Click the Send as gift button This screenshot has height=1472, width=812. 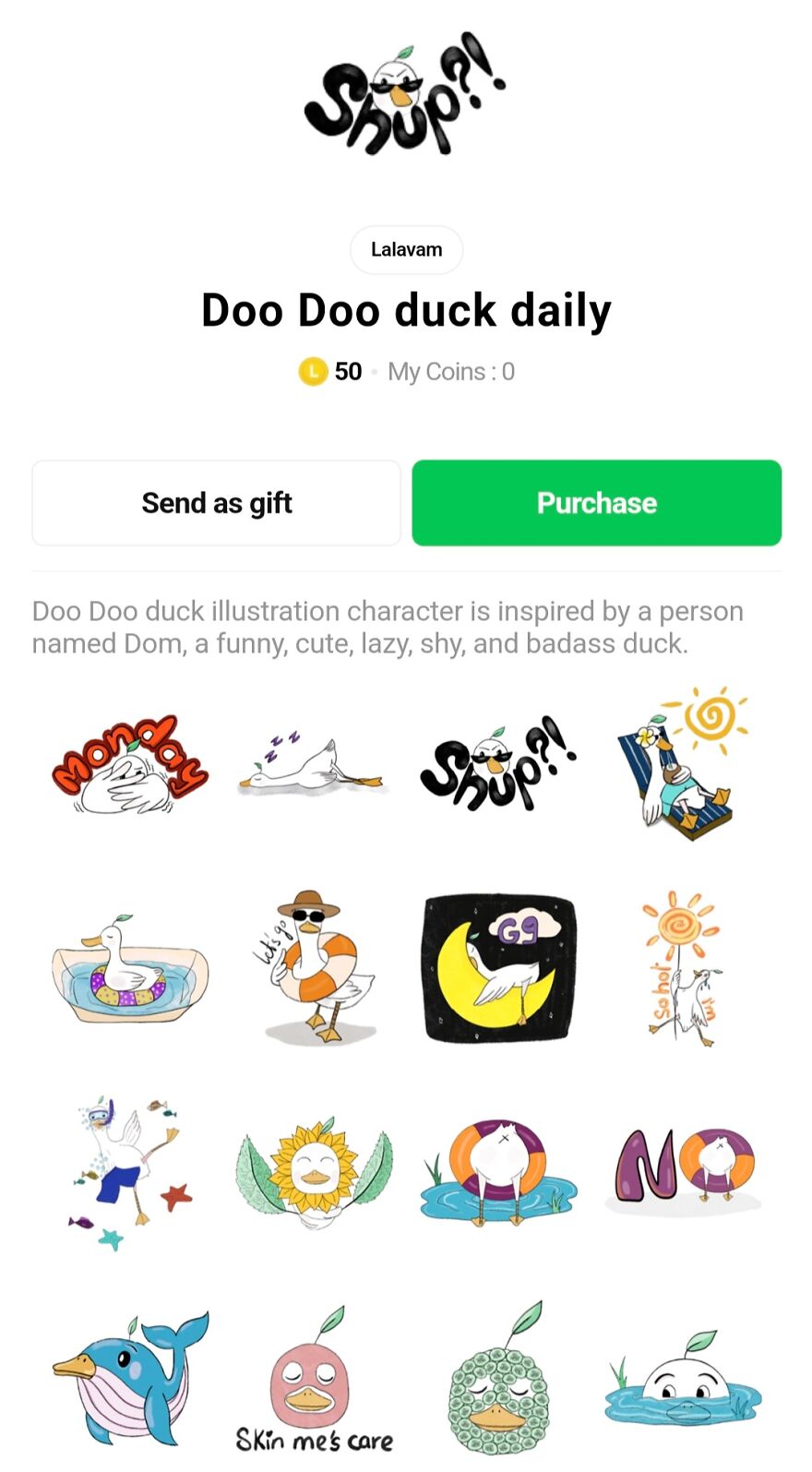(216, 503)
